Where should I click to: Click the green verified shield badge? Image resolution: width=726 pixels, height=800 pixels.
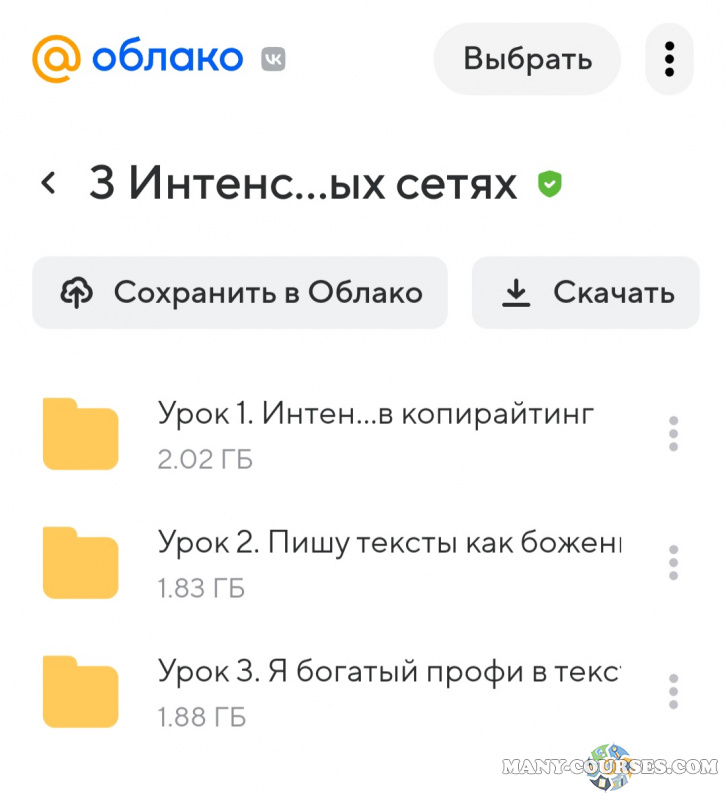coord(548,184)
